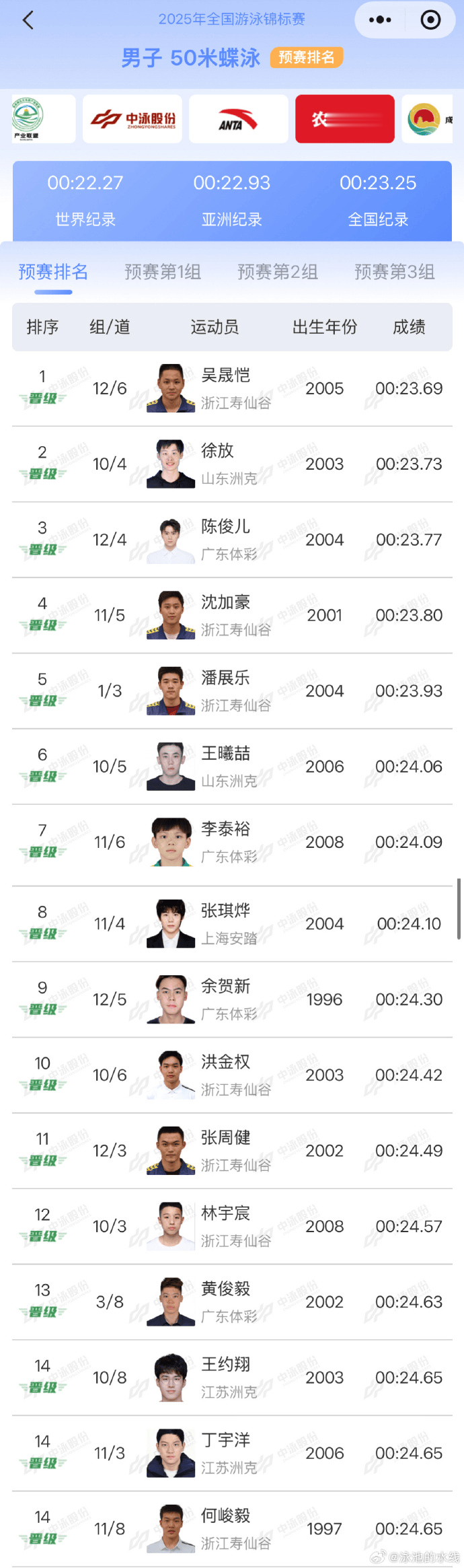Open the ANTA sponsor banner
The height and width of the screenshot is (1568, 464).
click(239, 119)
